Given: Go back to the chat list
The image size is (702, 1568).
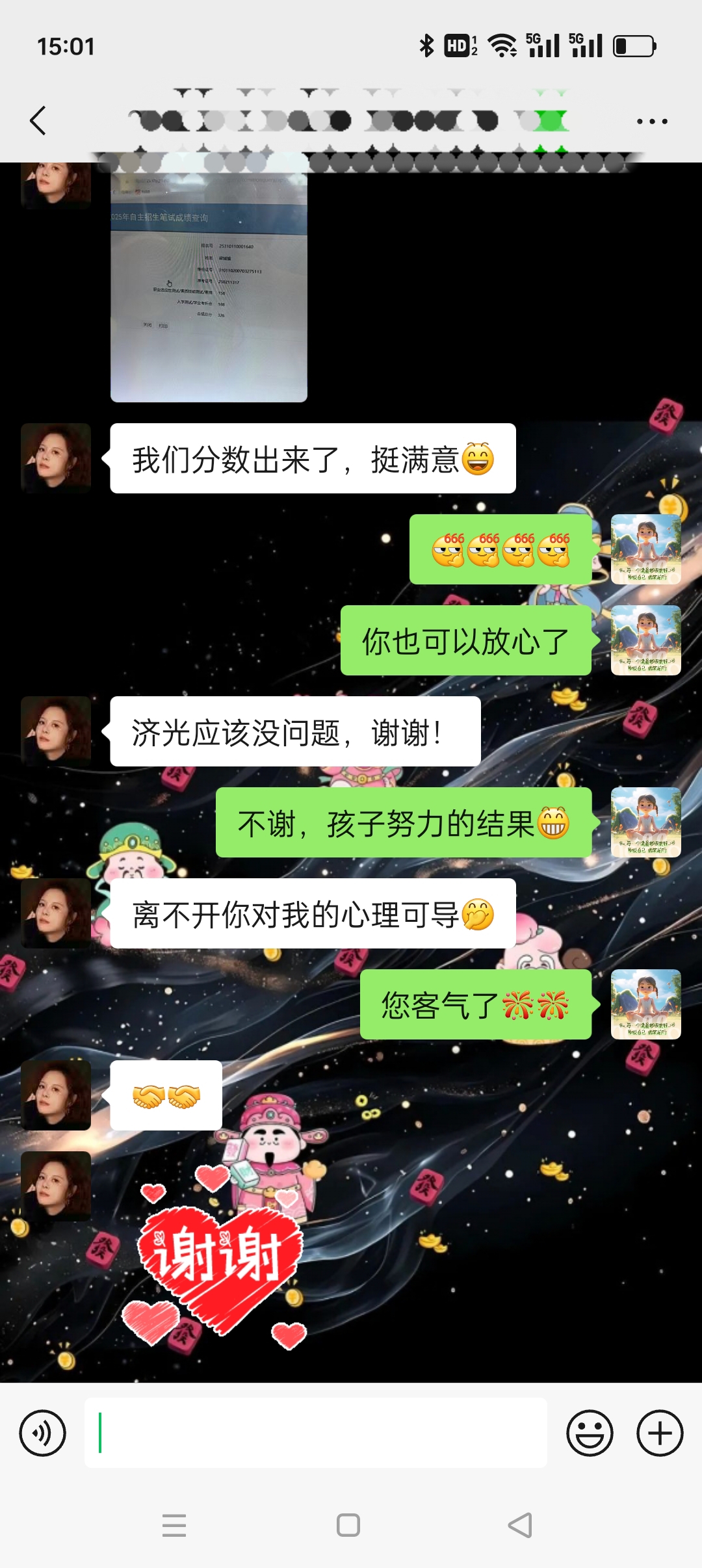Looking at the screenshot, I should tap(38, 121).
